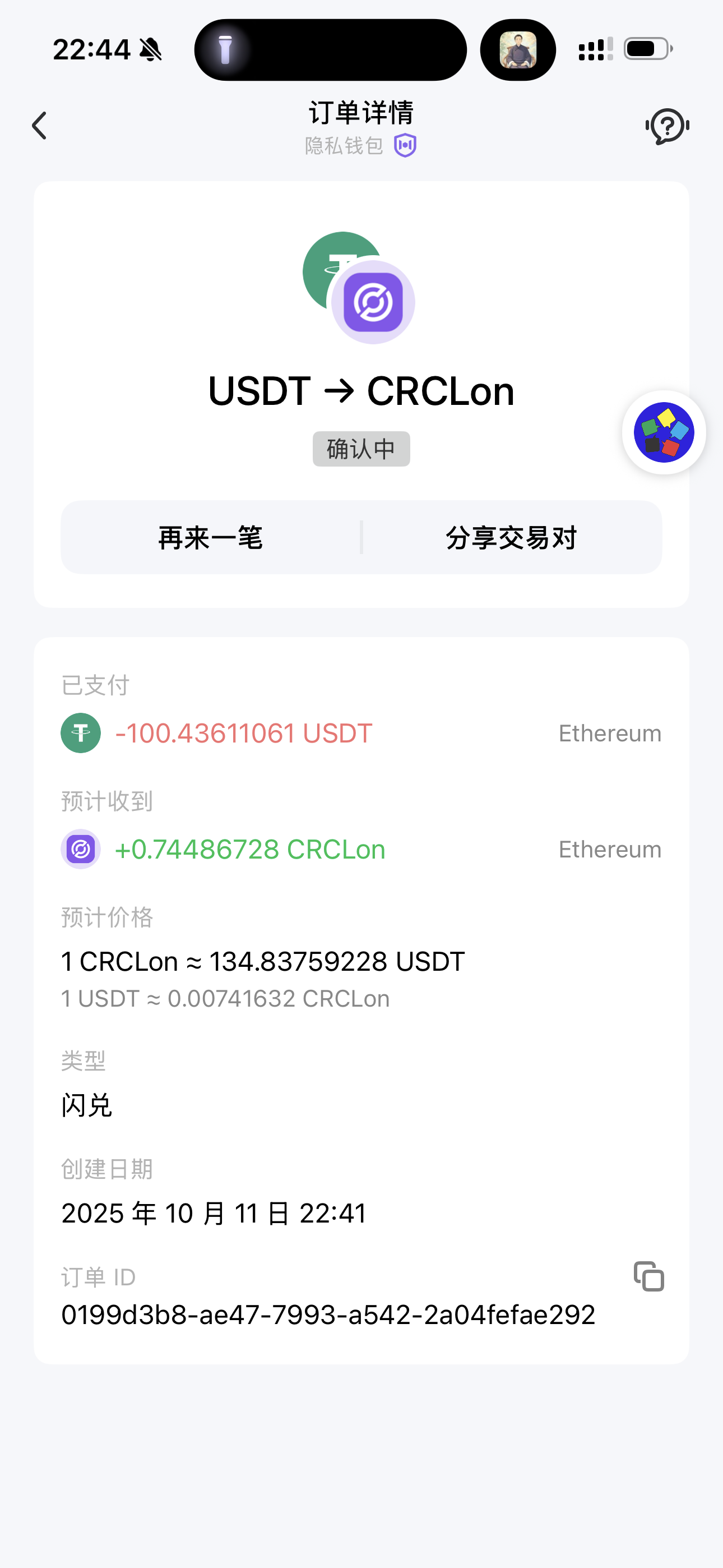Viewport: 723px width, 1568px height.
Task: Tap 再来一笔 to repeat the swap
Action: (x=211, y=537)
